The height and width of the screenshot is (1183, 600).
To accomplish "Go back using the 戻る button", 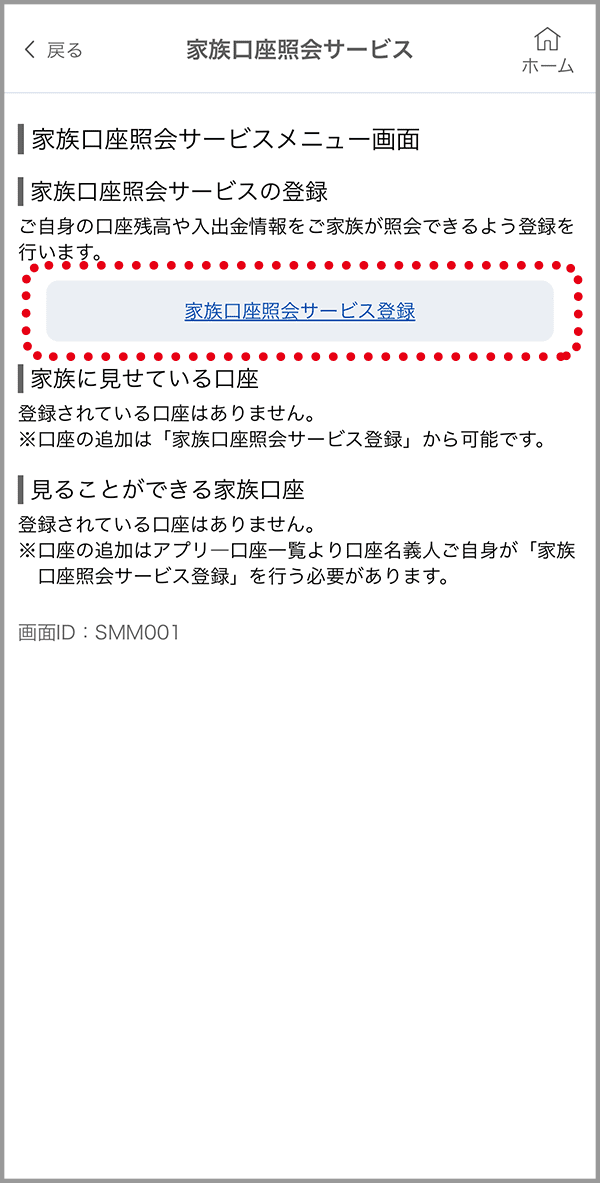I will [x=53, y=50].
